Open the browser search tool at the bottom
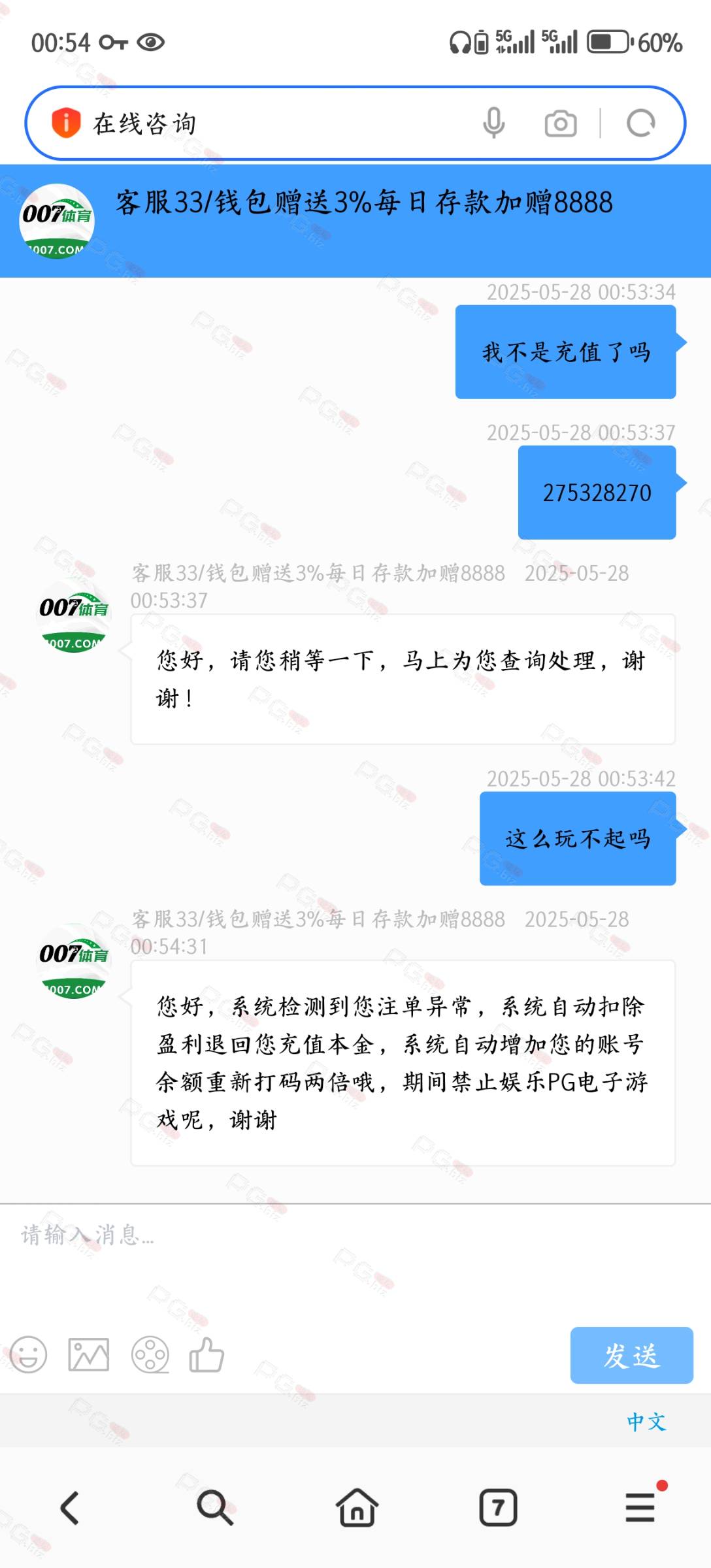The width and height of the screenshot is (711, 1568). click(x=214, y=1508)
